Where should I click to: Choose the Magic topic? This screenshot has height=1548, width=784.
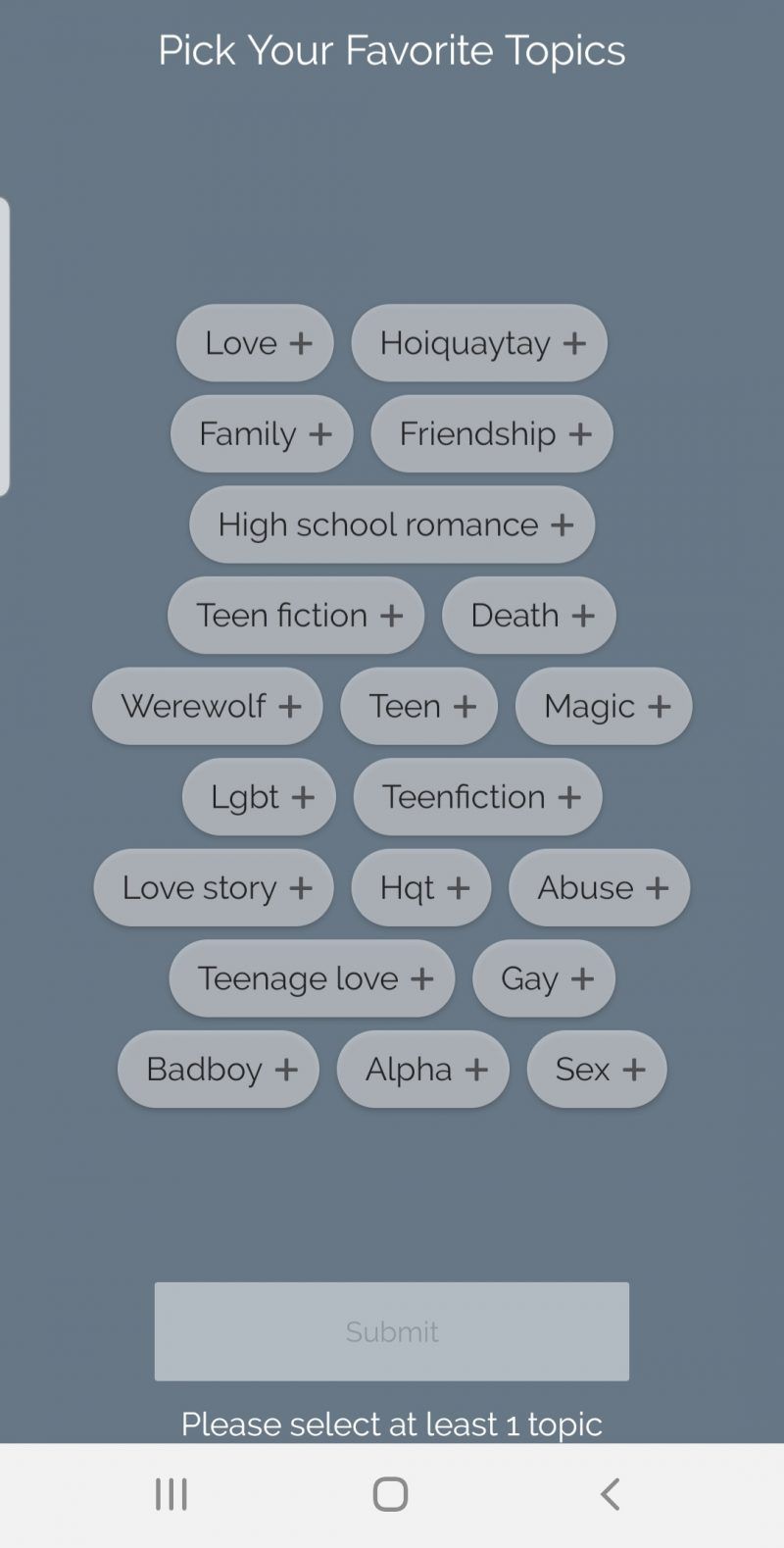604,706
